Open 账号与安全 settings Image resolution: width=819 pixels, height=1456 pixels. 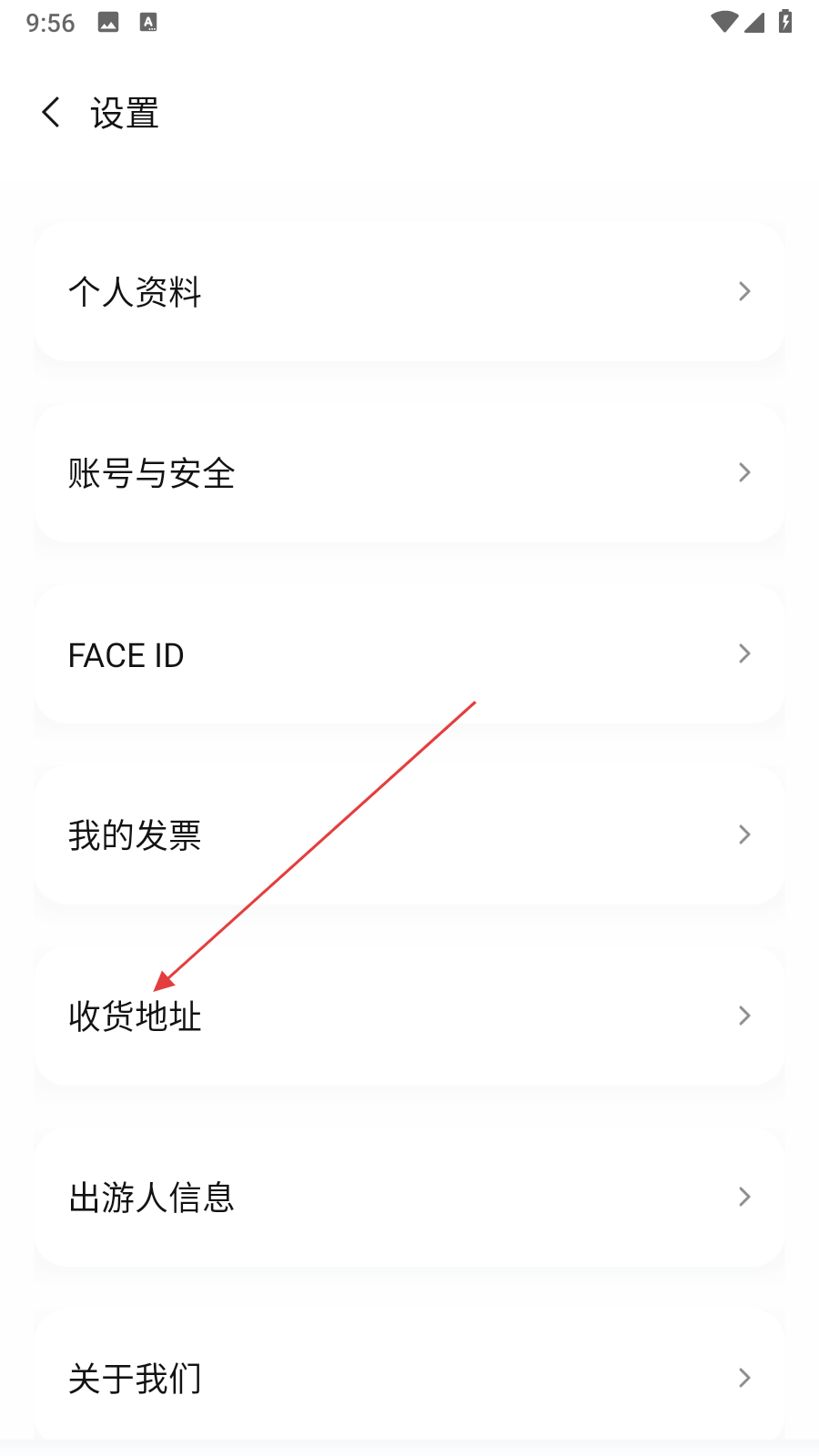(409, 473)
